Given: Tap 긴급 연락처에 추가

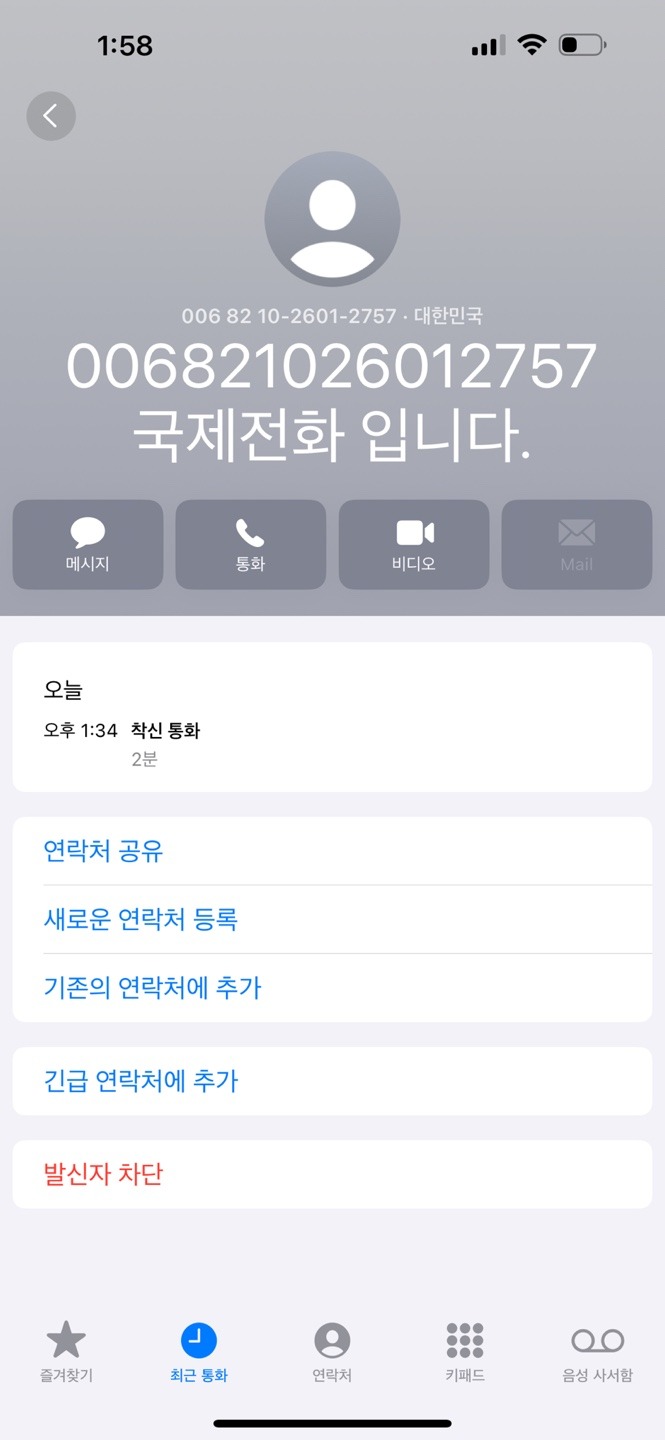Looking at the screenshot, I should click(x=141, y=1081).
